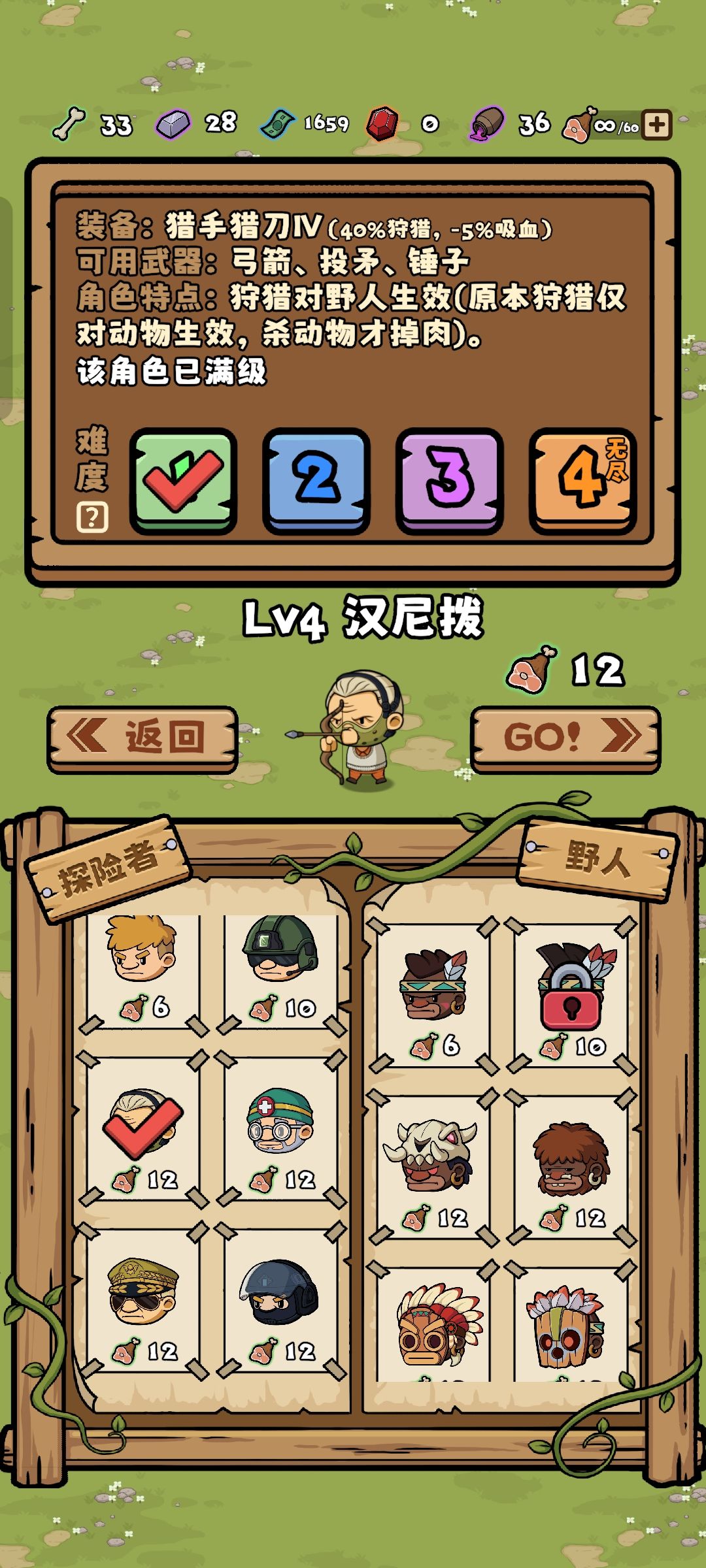Tap the cash icon showing 1659
Image resolution: width=706 pixels, height=1568 pixels.
(x=278, y=123)
